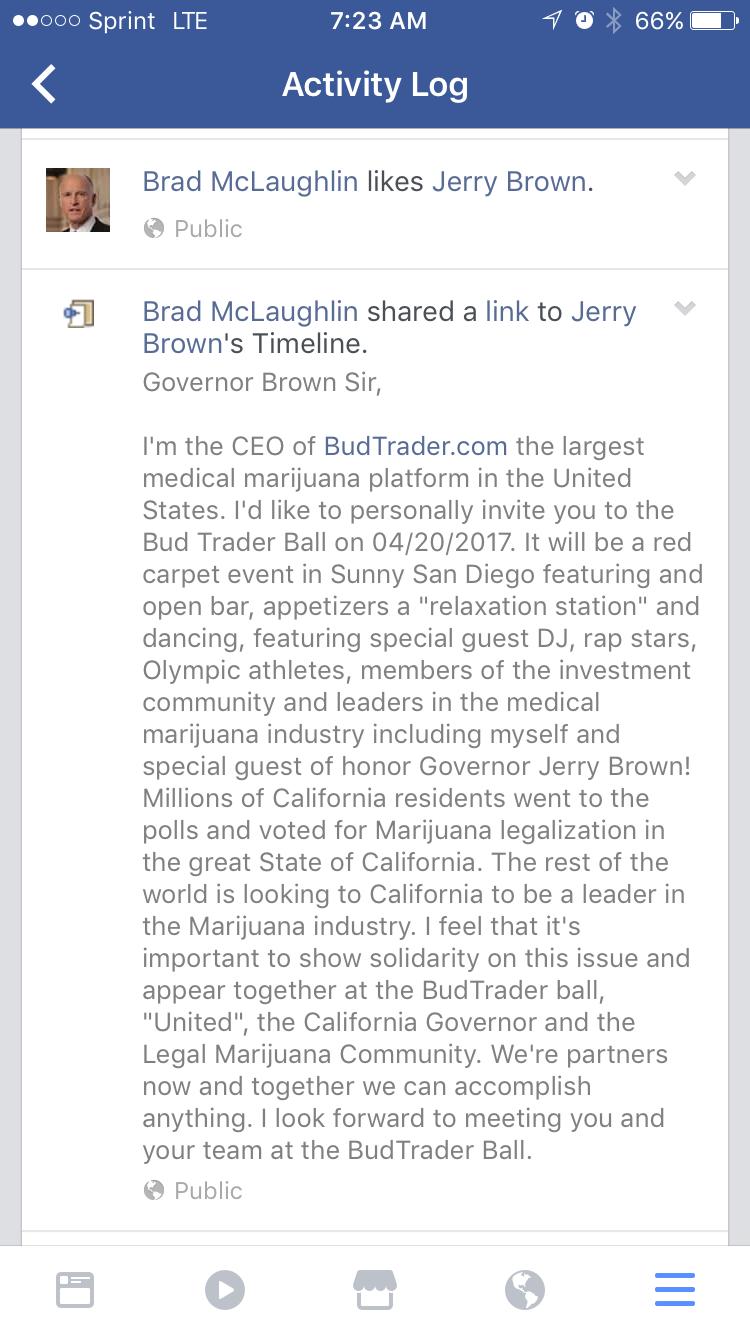Image resolution: width=750 pixels, height=1334 pixels.
Task: Expand options for the shared link entry
Action: (684, 309)
